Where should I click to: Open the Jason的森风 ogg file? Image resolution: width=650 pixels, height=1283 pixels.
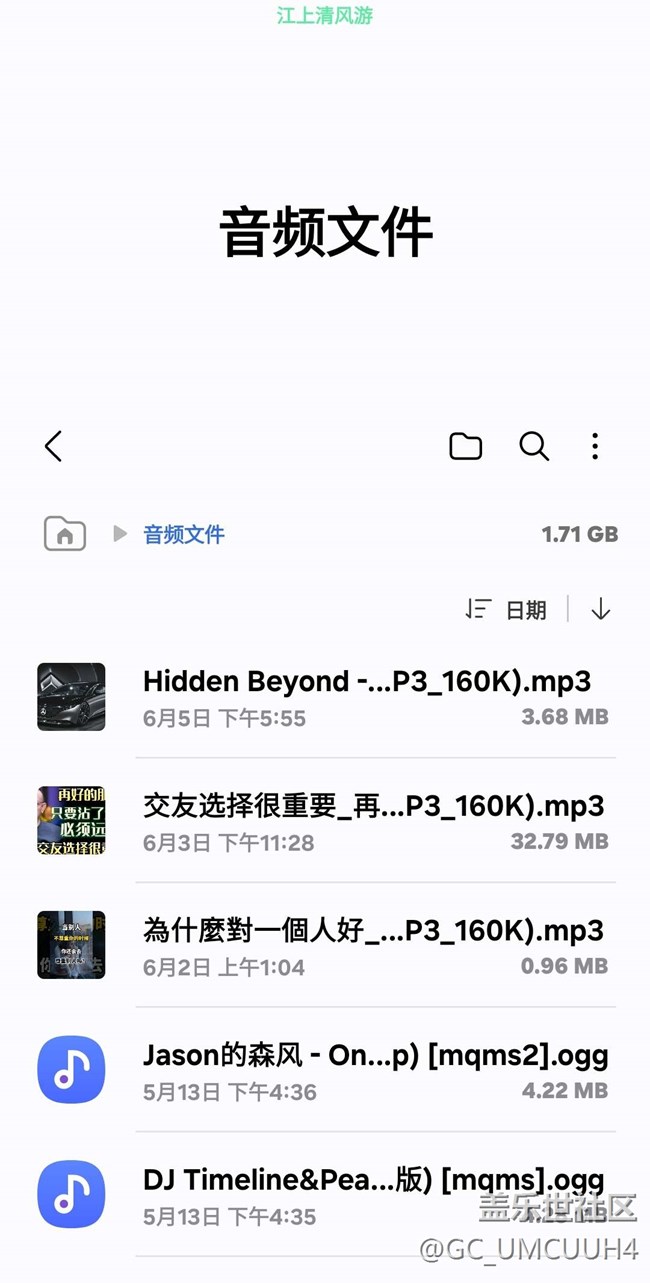click(x=374, y=1070)
